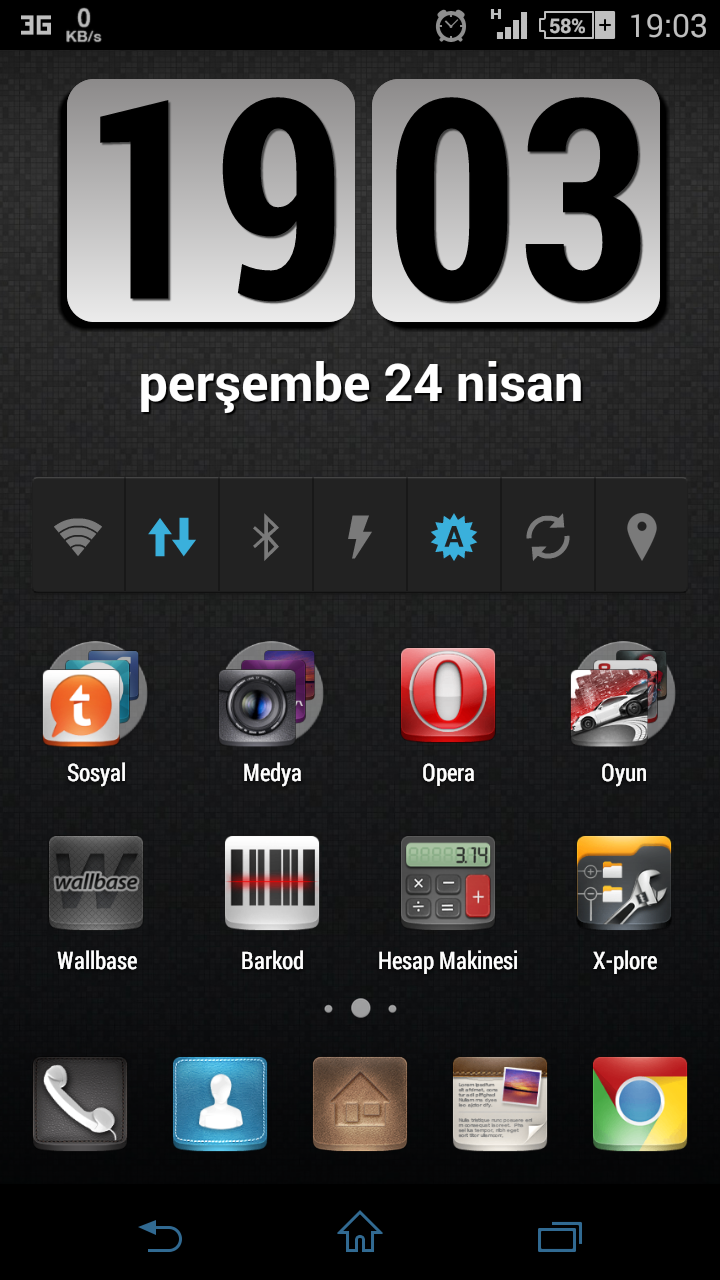The image size is (720, 1280).
Task: Open the phone dialer in the dock
Action: [80, 1103]
